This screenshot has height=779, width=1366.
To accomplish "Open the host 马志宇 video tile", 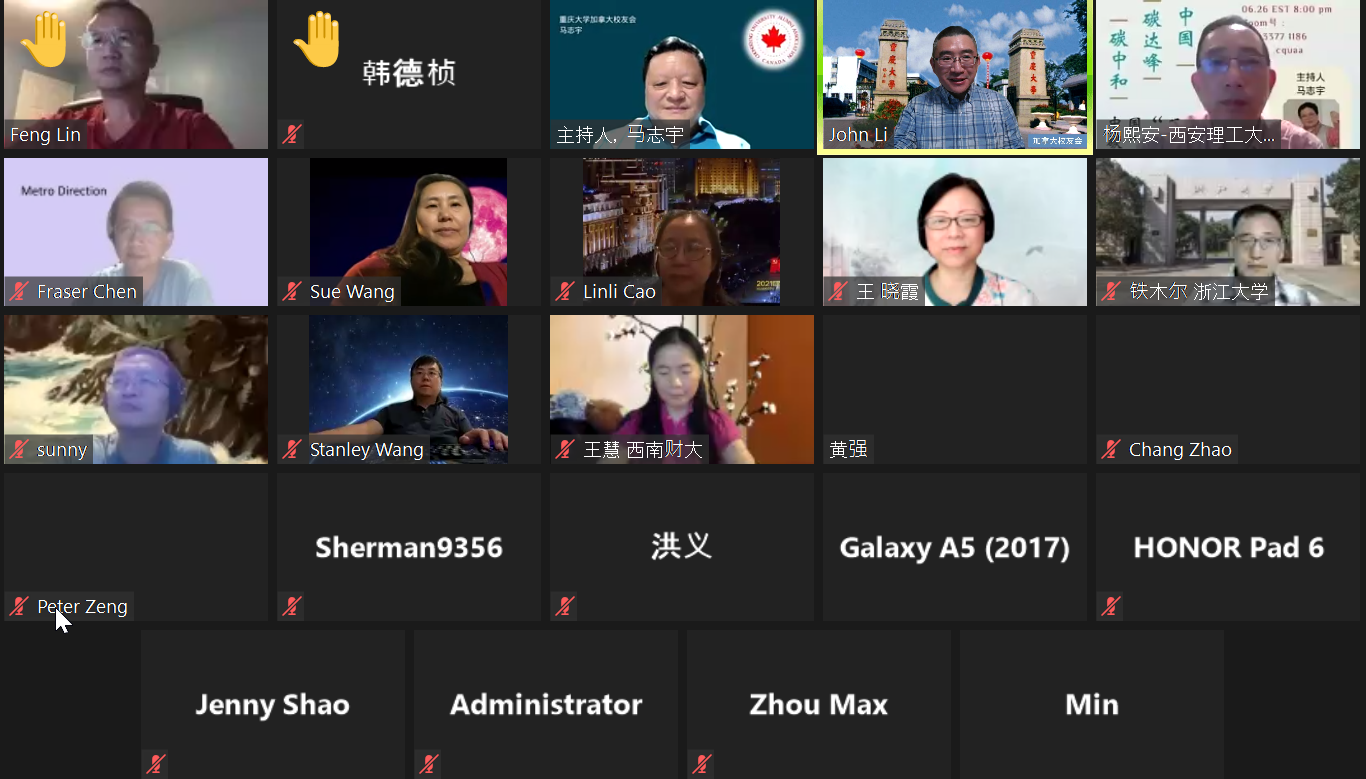I will pos(682,74).
